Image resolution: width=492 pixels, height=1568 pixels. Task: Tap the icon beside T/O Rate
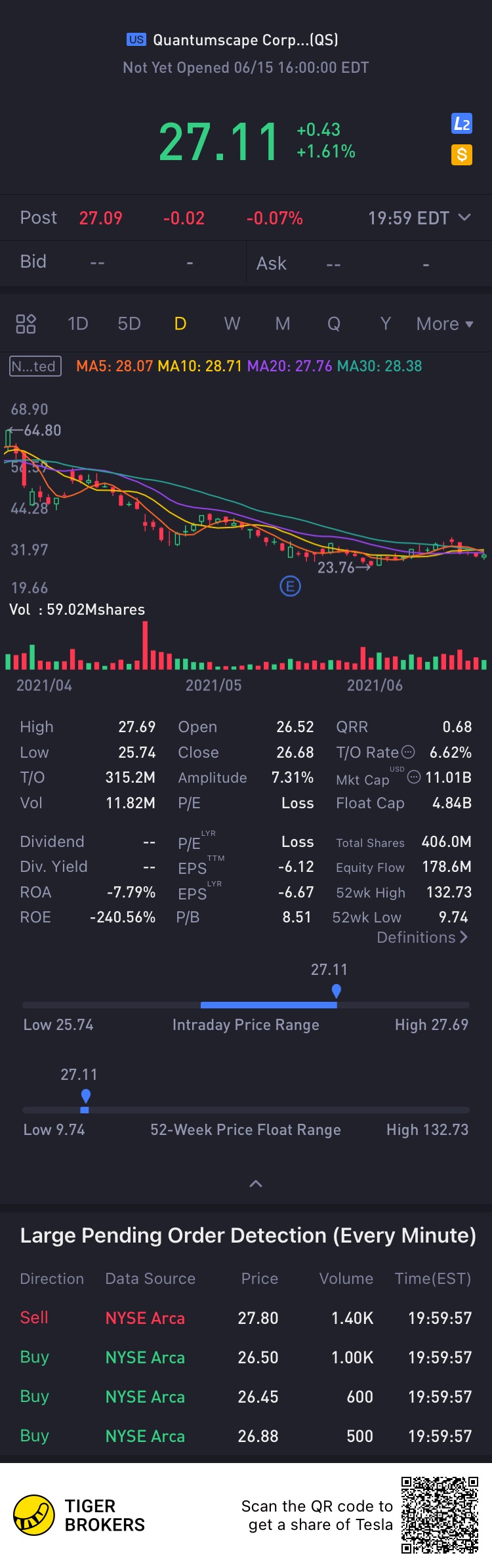pos(408,752)
